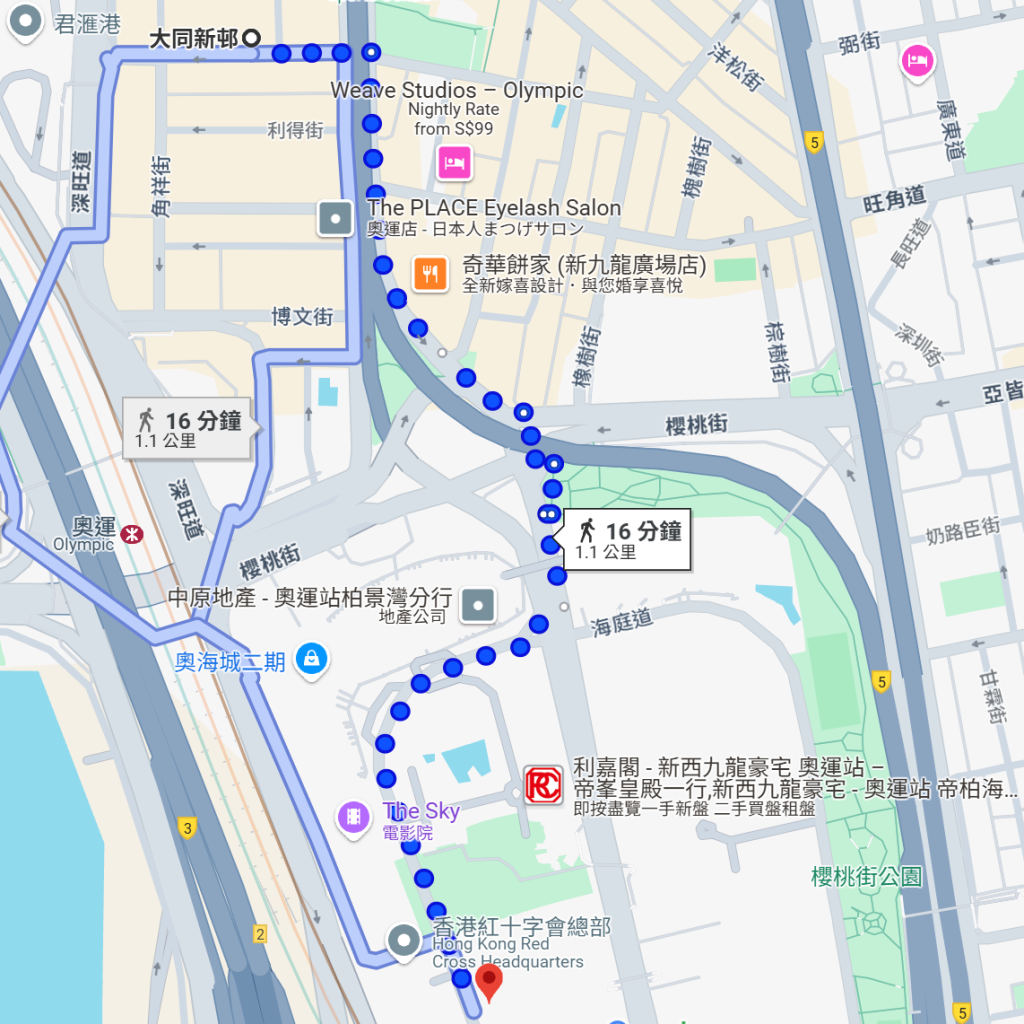This screenshot has width=1024, height=1024.
Task: Tap the 大同新邨 starting point
Action: click(x=252, y=38)
